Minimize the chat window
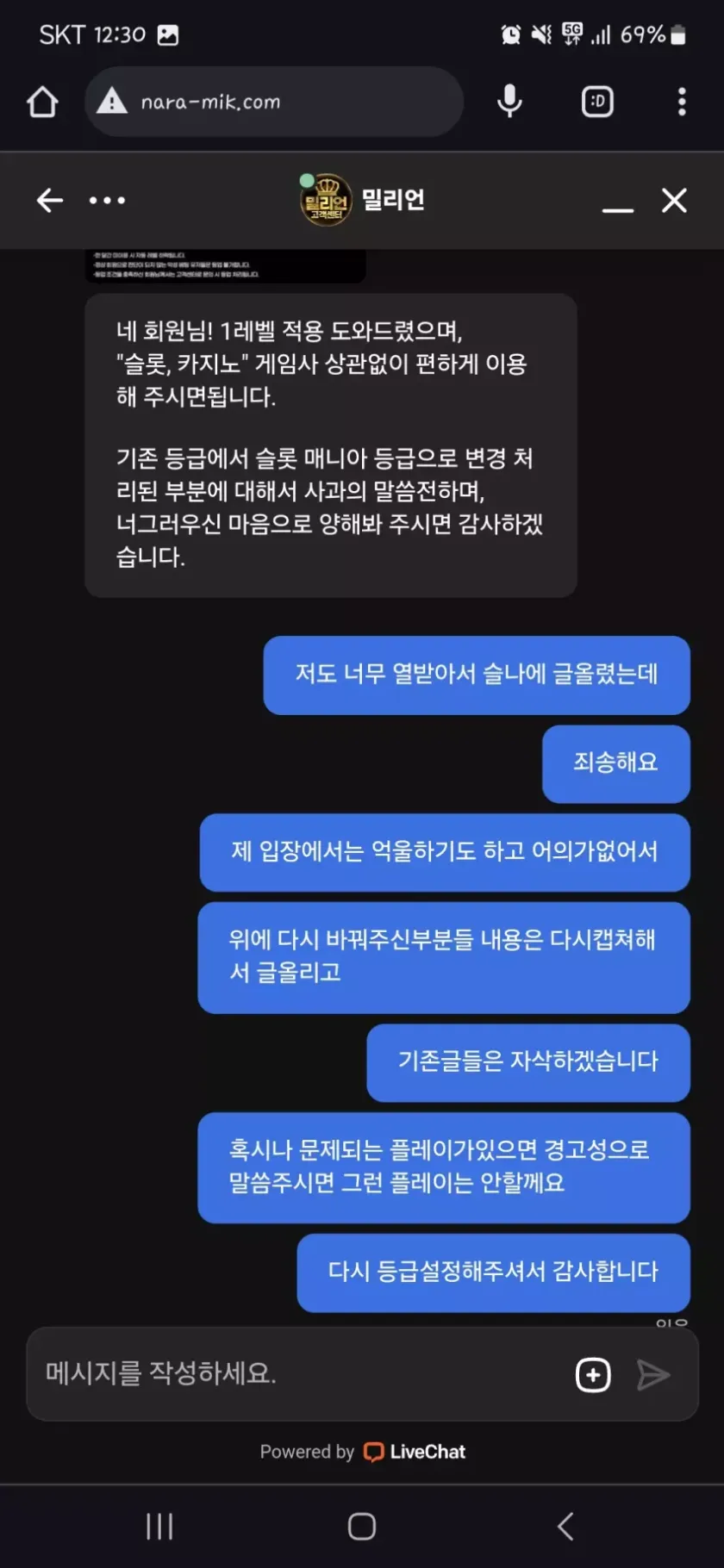This screenshot has height=1568, width=724. point(617,205)
